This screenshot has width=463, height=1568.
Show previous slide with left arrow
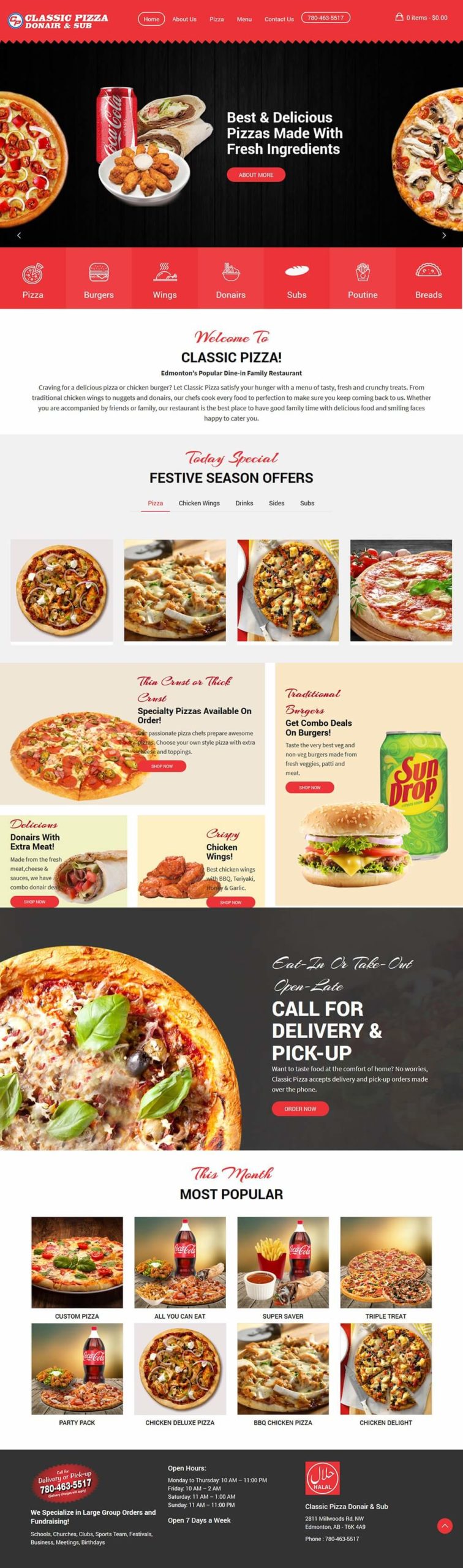(x=19, y=235)
